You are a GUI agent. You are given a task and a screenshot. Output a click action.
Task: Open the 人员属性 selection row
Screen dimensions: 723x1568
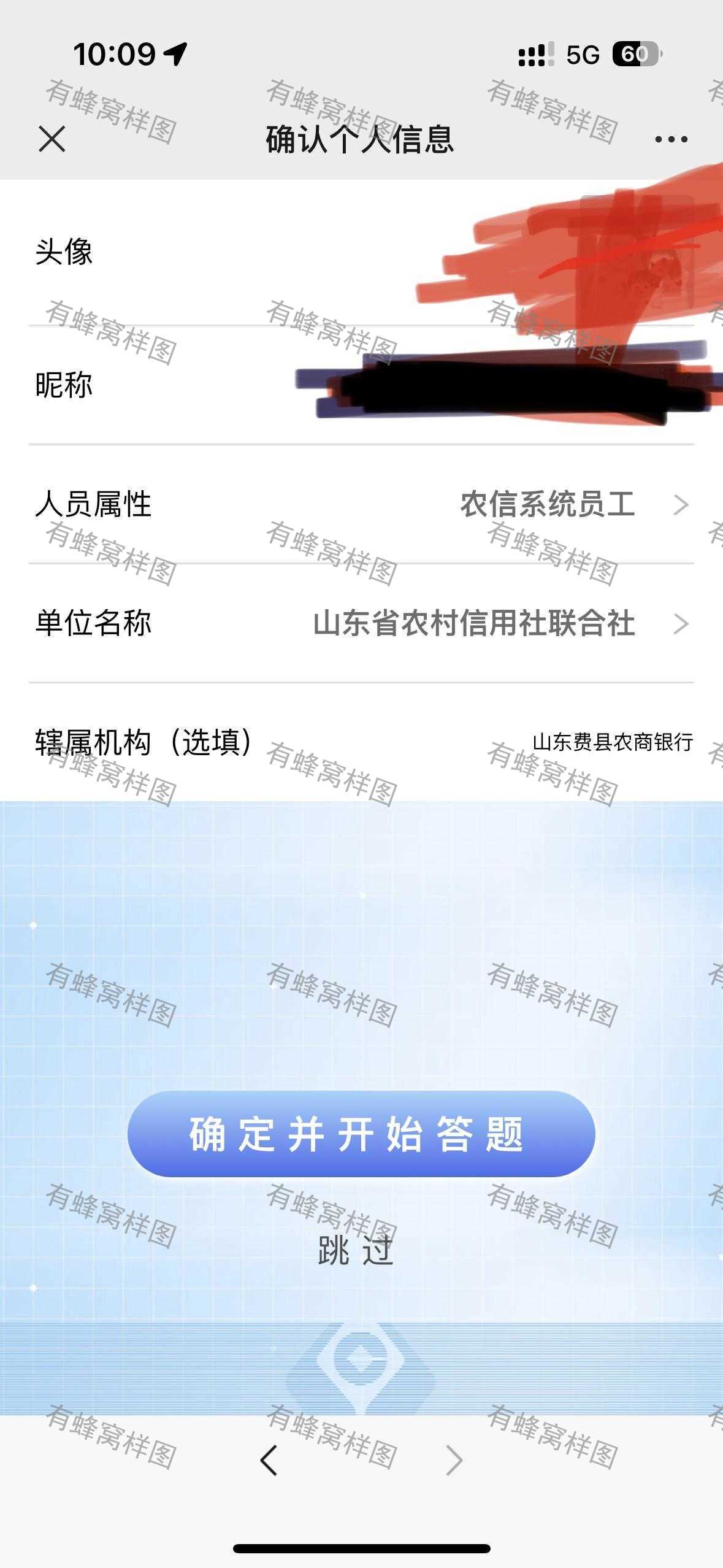click(361, 504)
